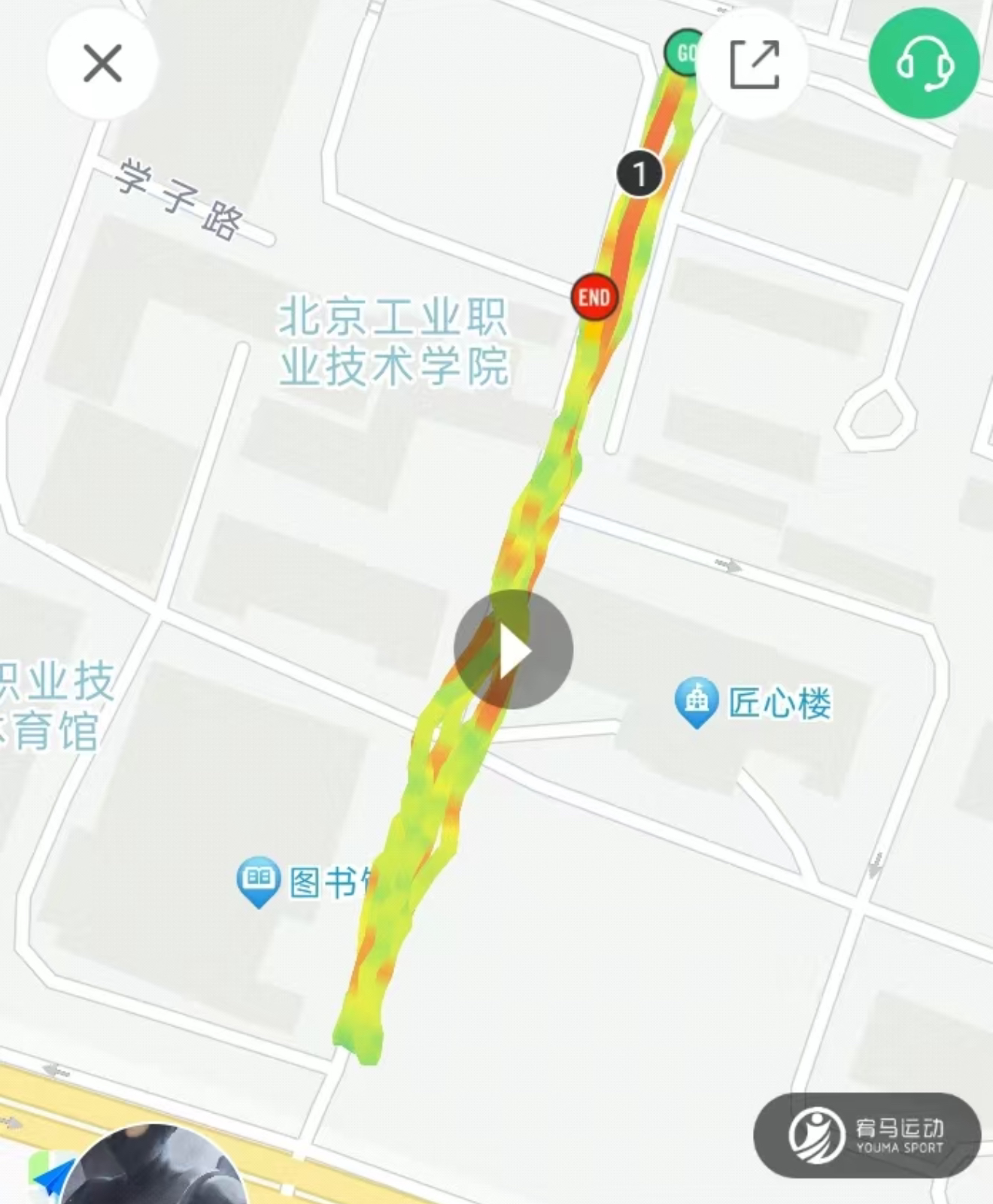Open the 图书馆 location pin
Screen dimensions: 993x1204
click(x=259, y=880)
